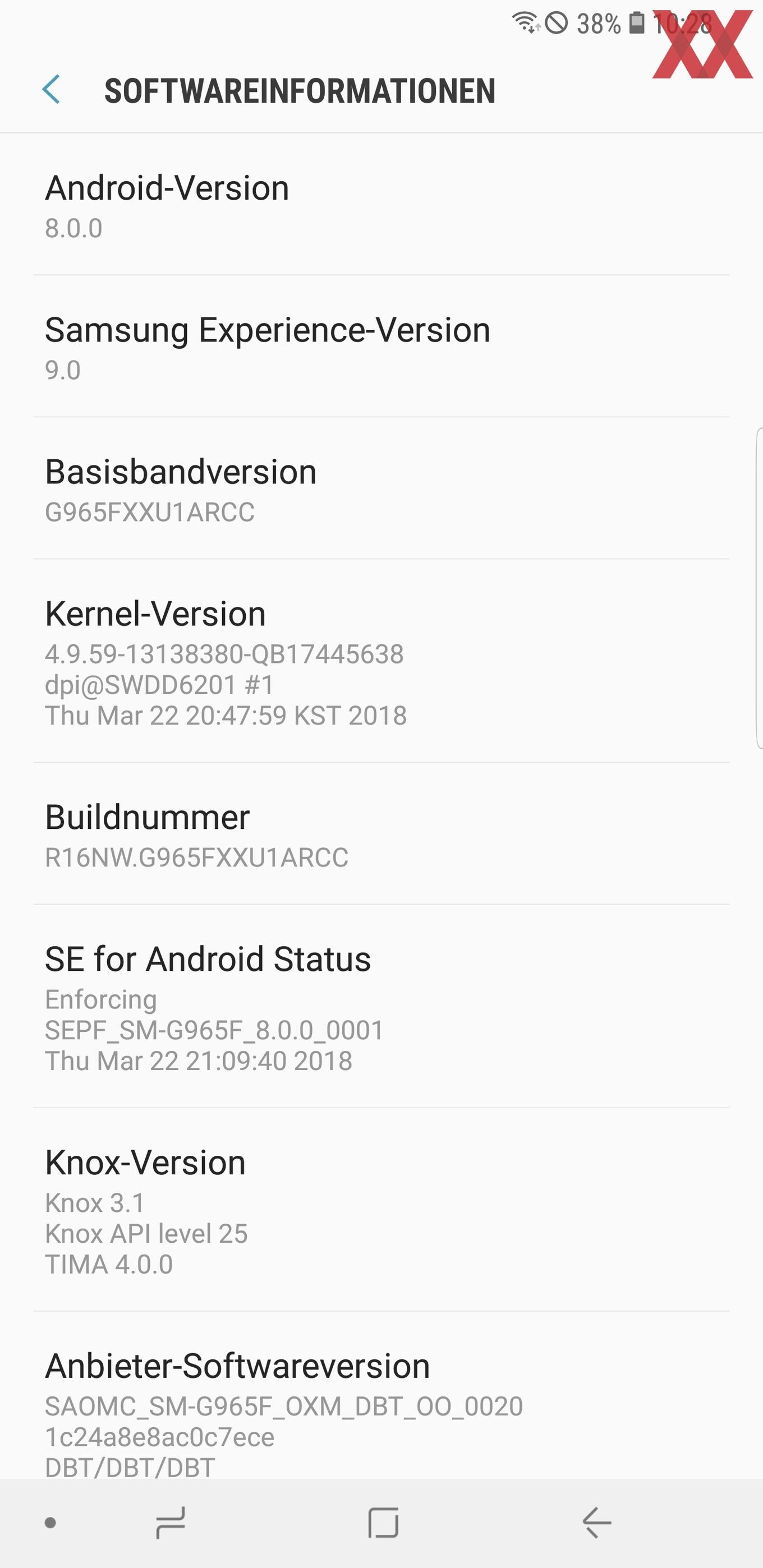Open the Kernel-Version entry
The image size is (763, 1568).
pos(381,662)
